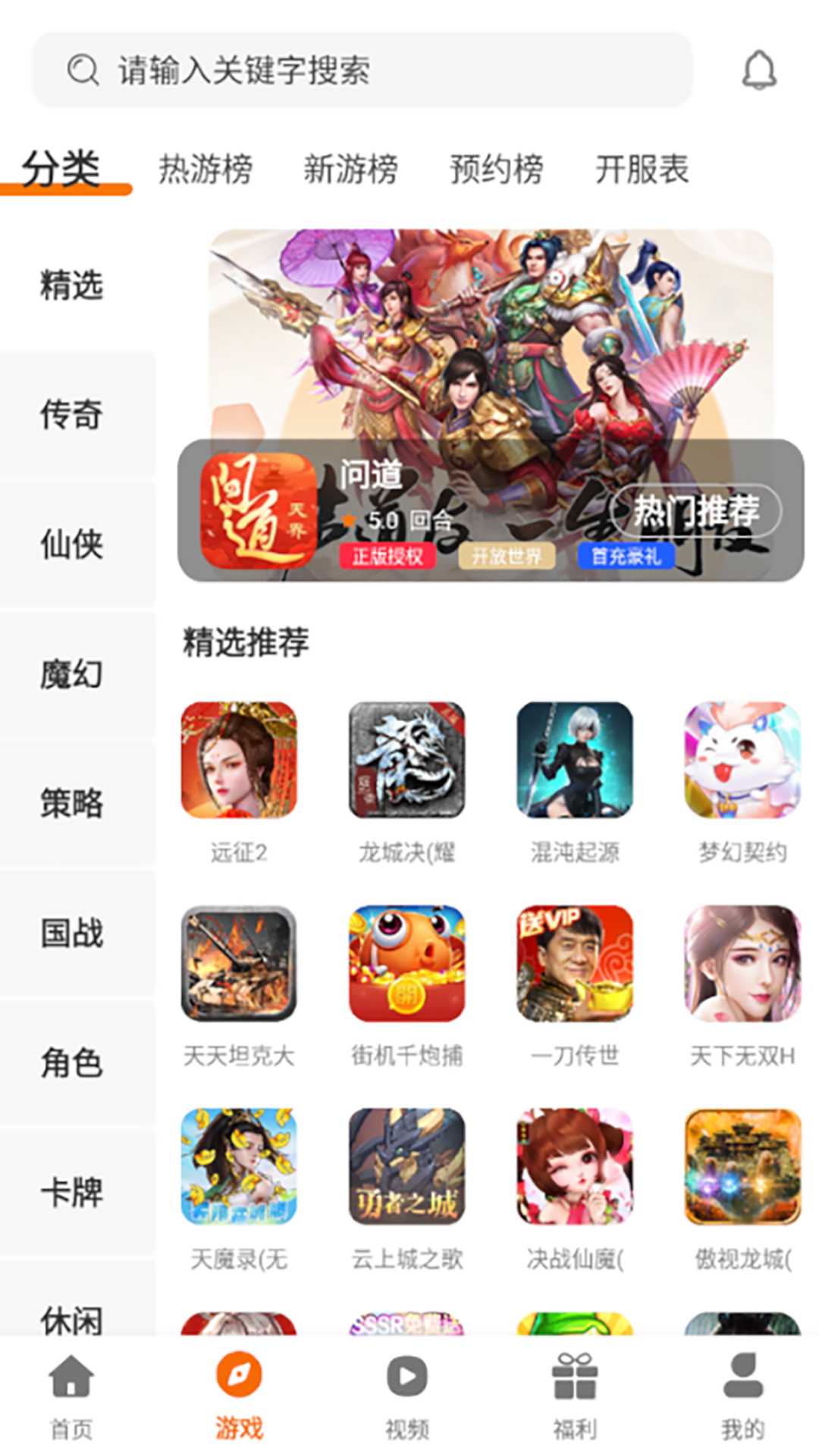Switch to the 福利 tab
The image size is (819, 1456).
pos(574,1395)
